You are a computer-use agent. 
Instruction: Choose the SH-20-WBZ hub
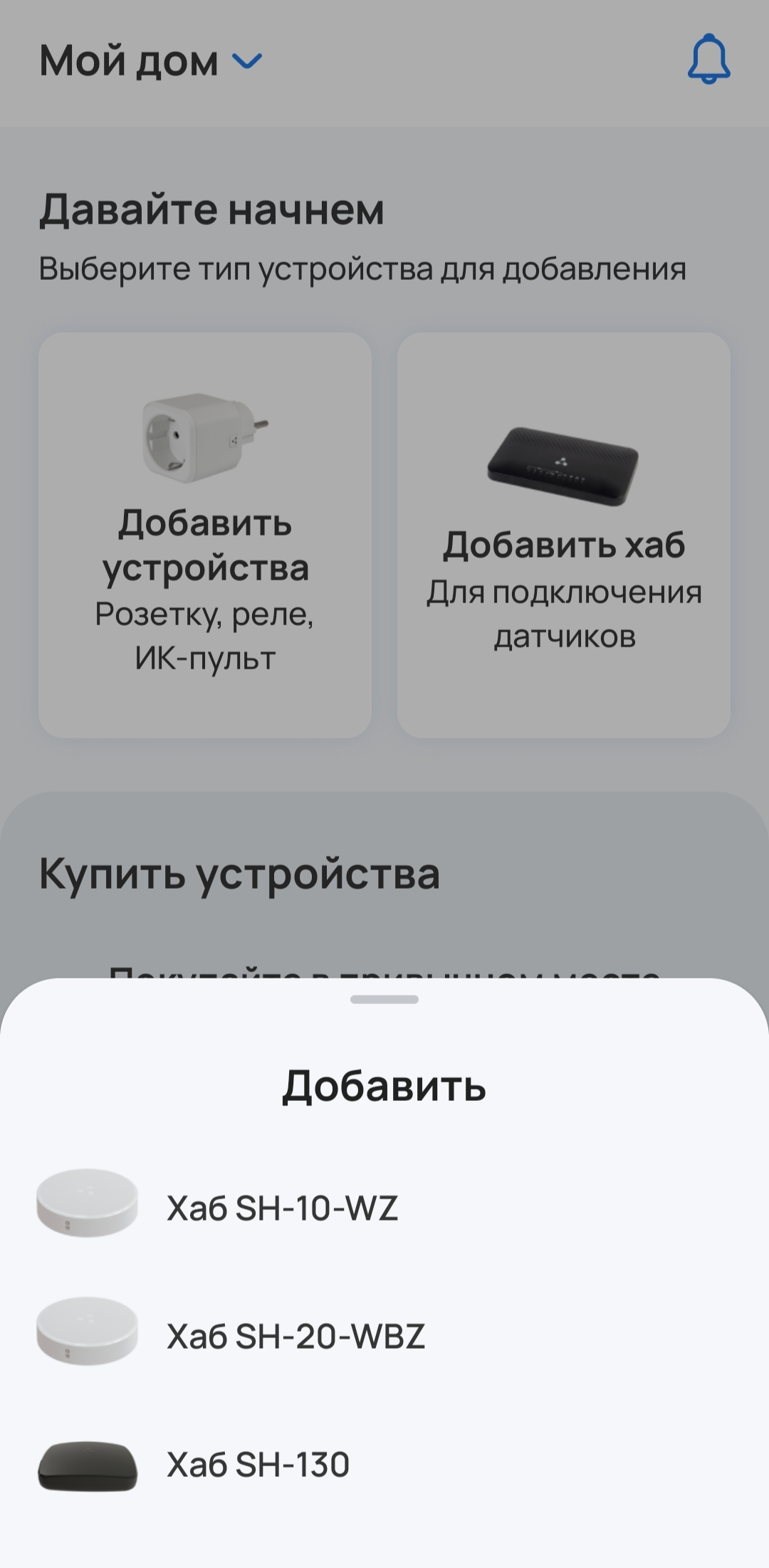point(295,1336)
